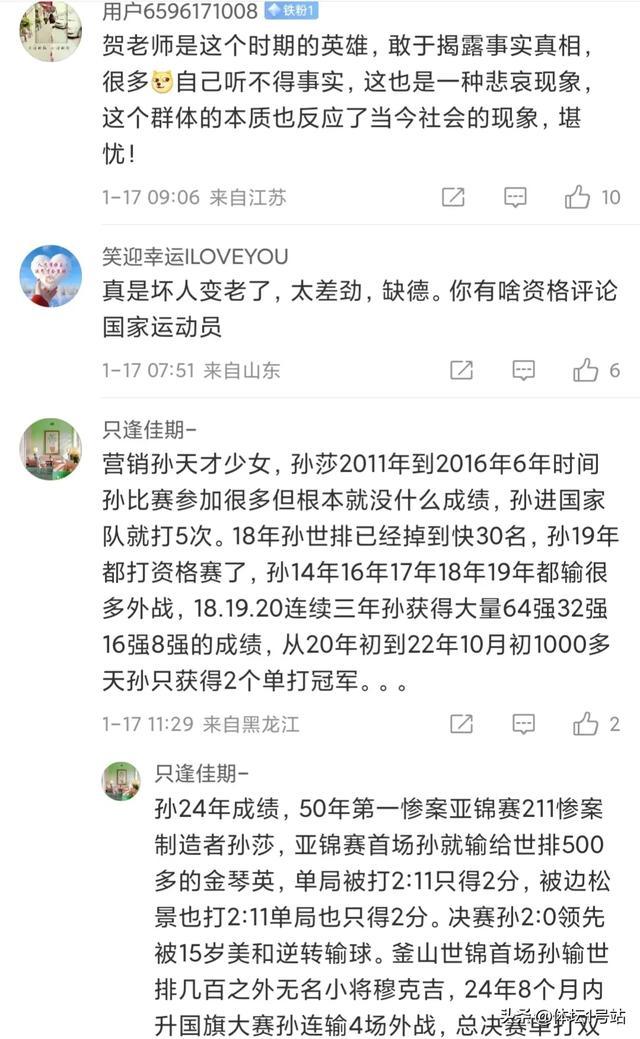
Task: Reply to 只逢佳期-'s 11:29 comment
Action: [x=523, y=724]
